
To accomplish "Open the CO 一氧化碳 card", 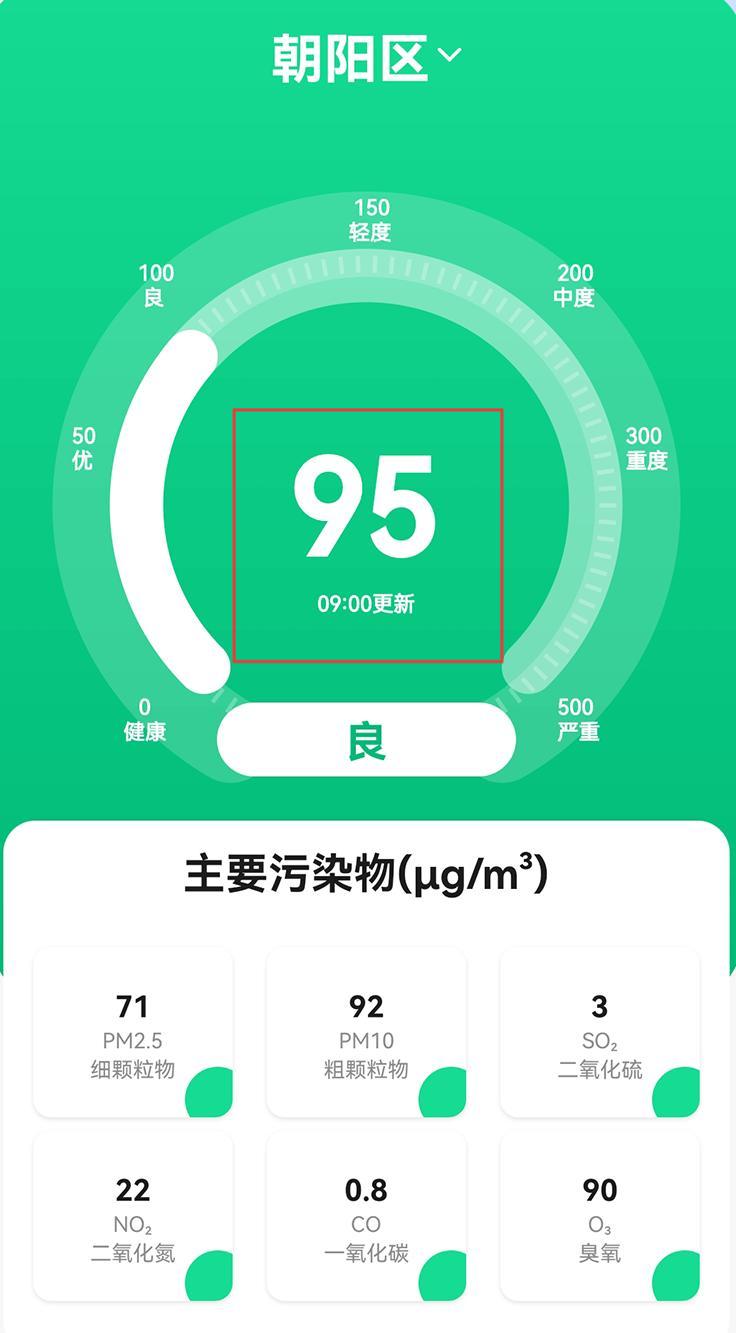I will [x=366, y=1217].
